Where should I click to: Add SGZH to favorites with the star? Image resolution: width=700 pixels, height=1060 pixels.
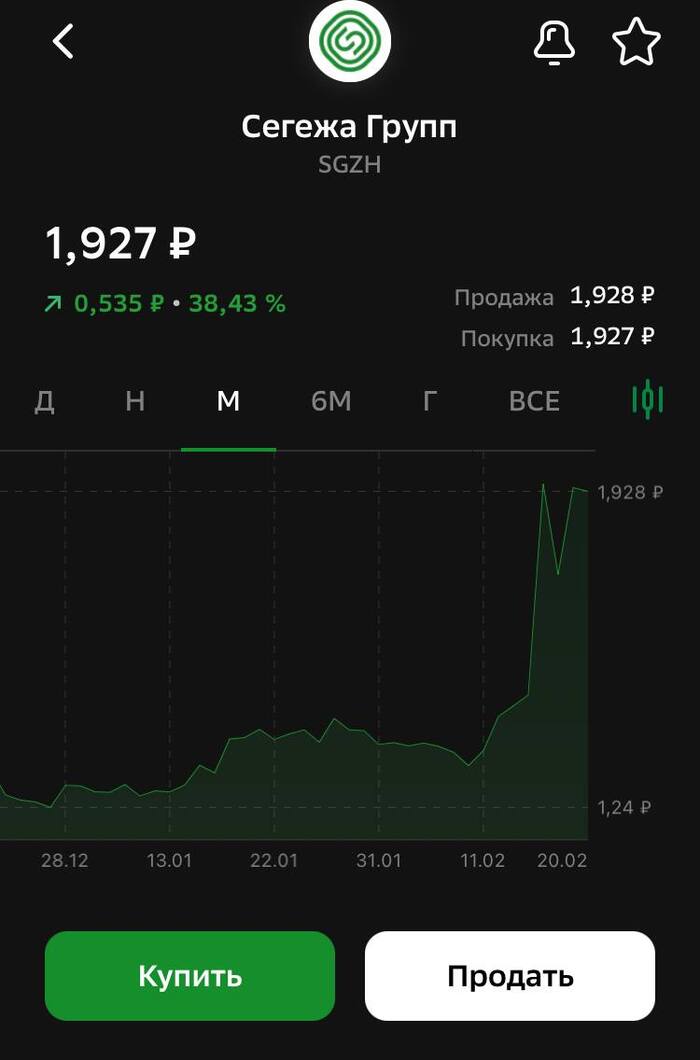(x=636, y=43)
